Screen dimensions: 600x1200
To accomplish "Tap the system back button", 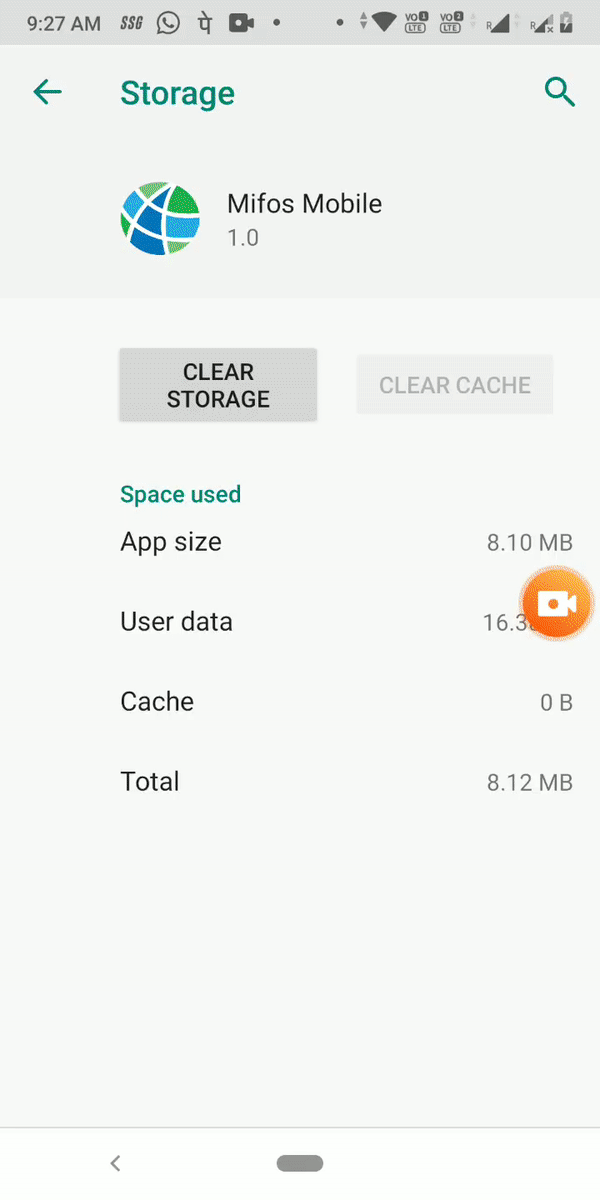I will point(115,1162).
